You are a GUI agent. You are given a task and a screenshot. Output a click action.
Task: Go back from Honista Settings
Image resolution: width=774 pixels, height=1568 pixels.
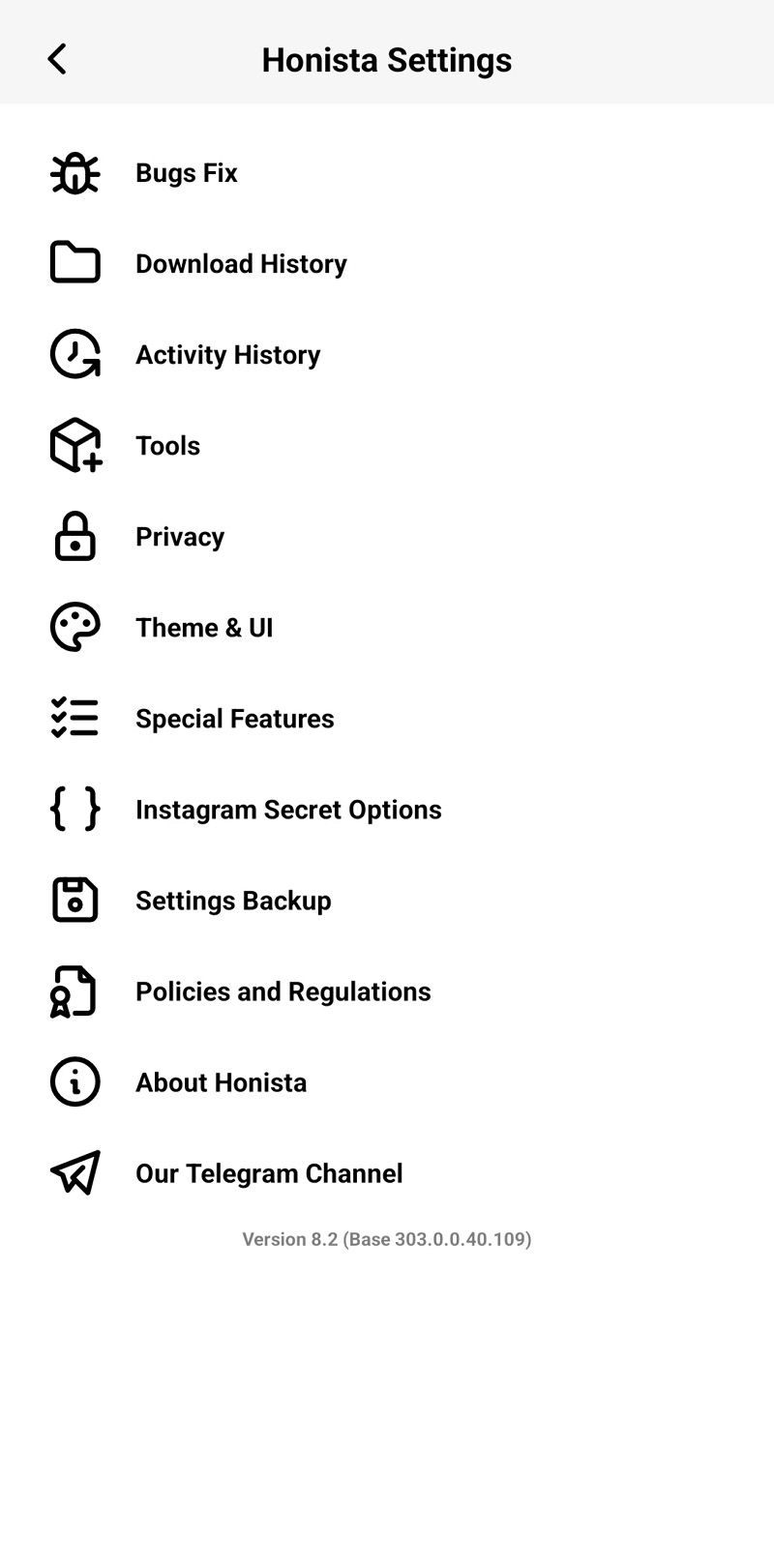pos(58,59)
